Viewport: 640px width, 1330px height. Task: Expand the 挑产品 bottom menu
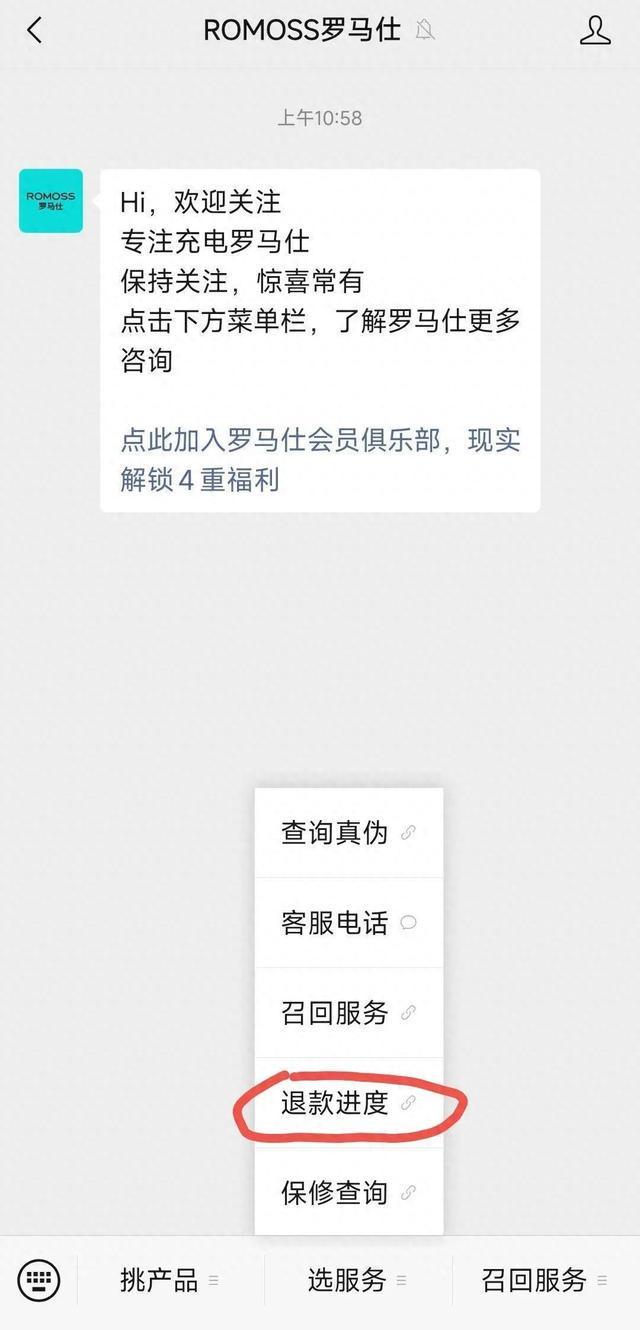coord(170,1279)
